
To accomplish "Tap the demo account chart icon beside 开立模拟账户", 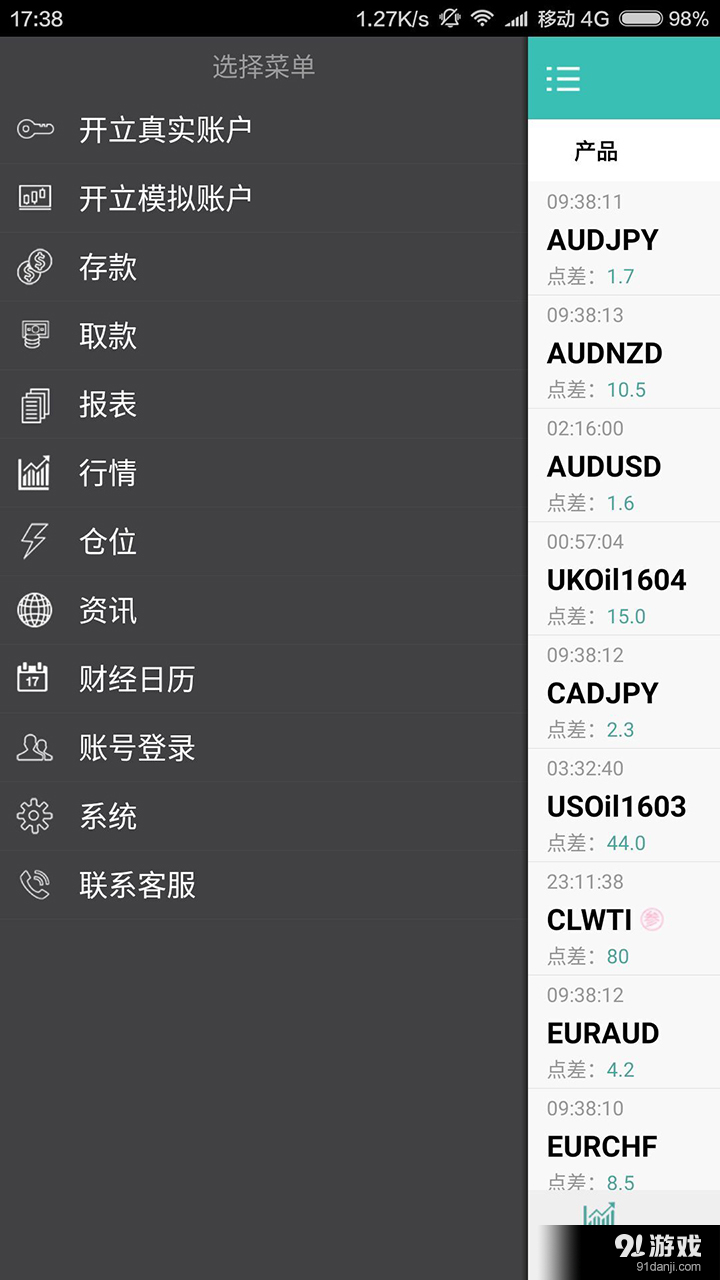I will (35, 198).
